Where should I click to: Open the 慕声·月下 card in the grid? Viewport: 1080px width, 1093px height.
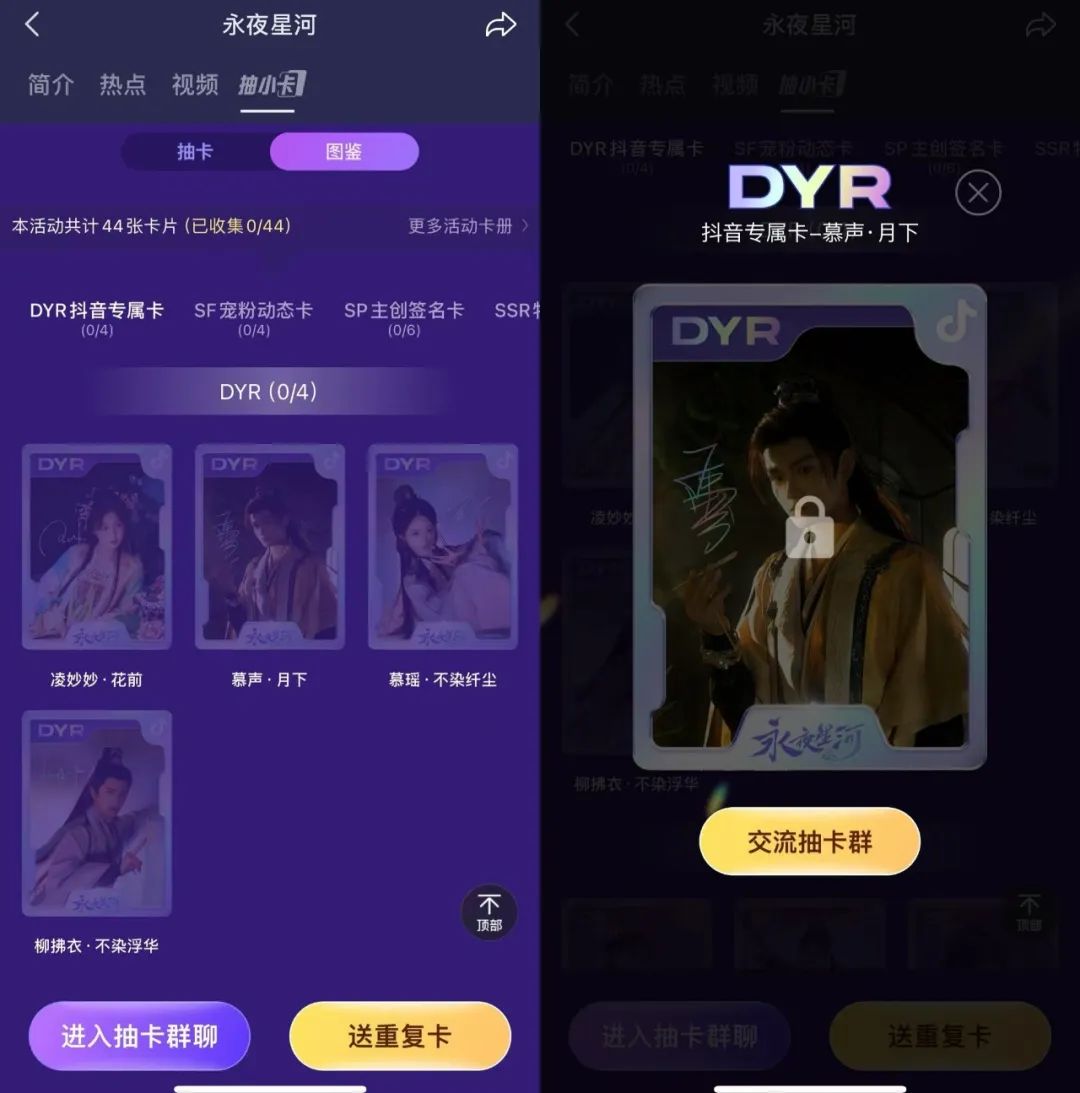tap(269, 547)
